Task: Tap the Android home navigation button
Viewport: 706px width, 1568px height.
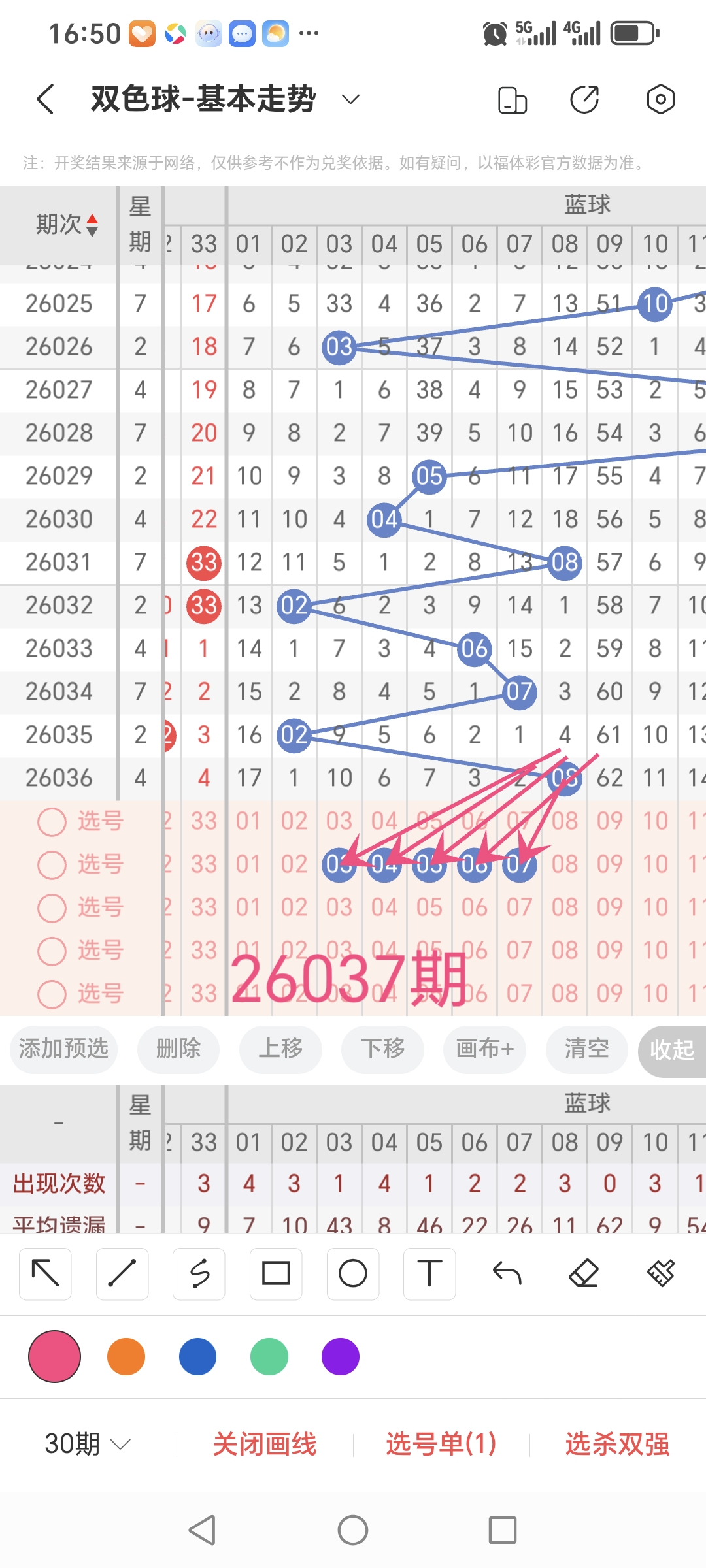Action: click(x=352, y=1529)
